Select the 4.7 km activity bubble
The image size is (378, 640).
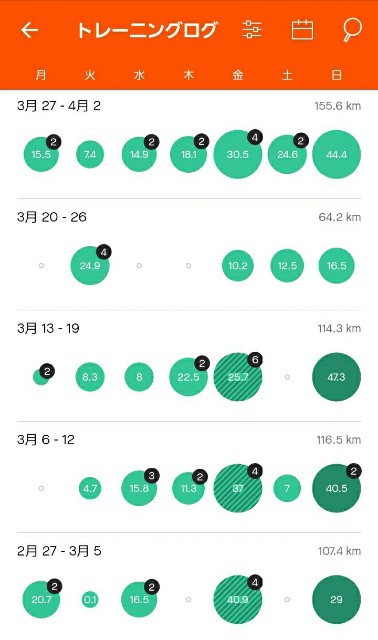pos(90,488)
